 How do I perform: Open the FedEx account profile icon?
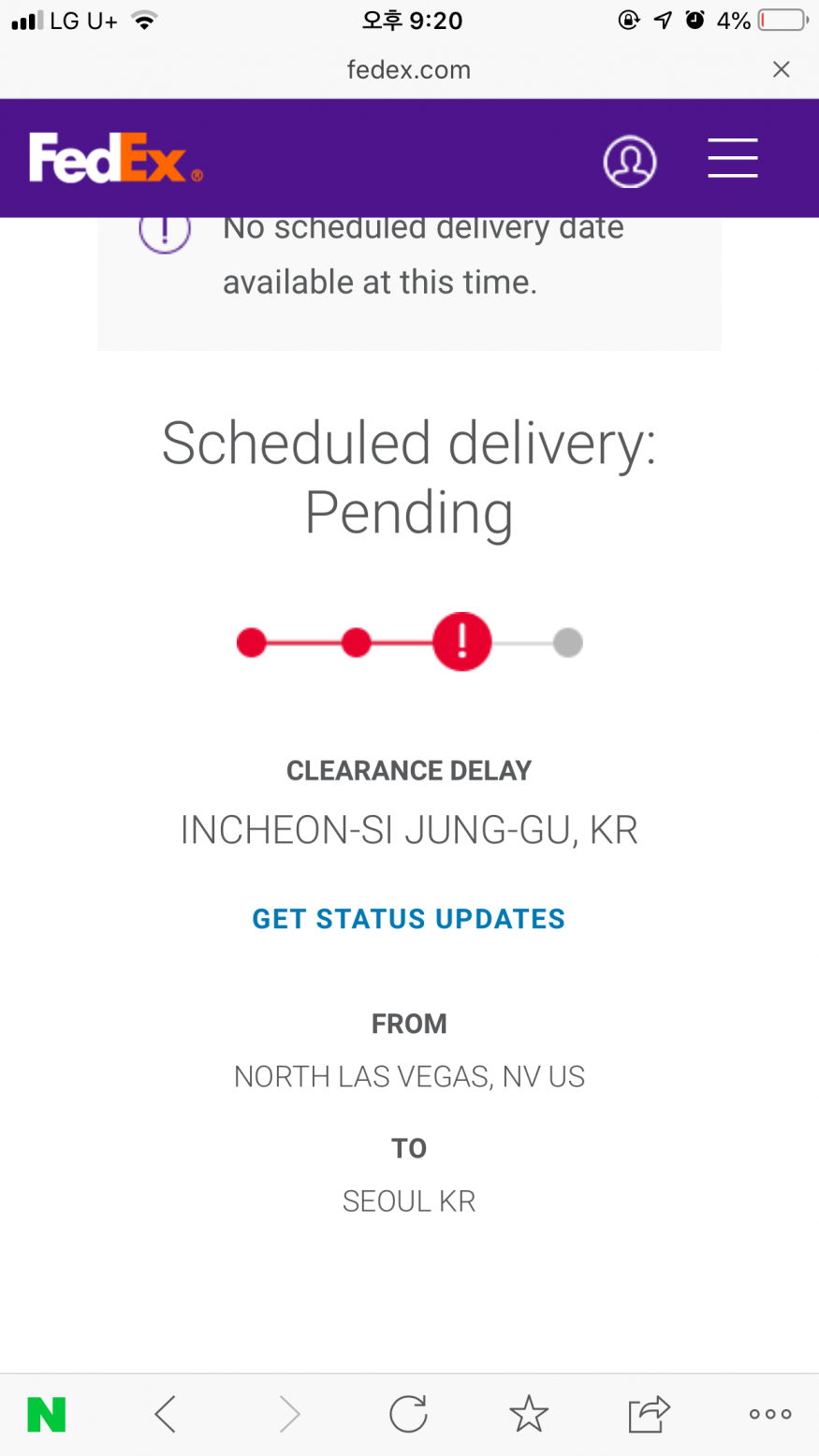coord(630,162)
